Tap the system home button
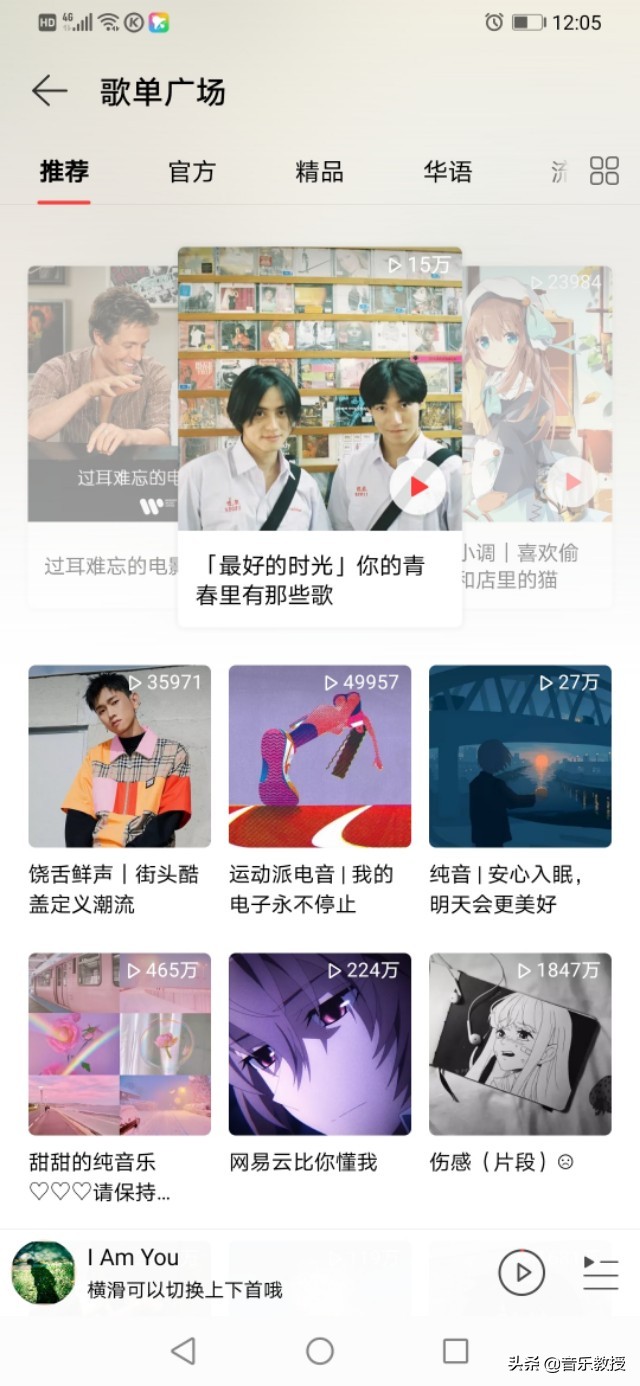 coord(320,1351)
